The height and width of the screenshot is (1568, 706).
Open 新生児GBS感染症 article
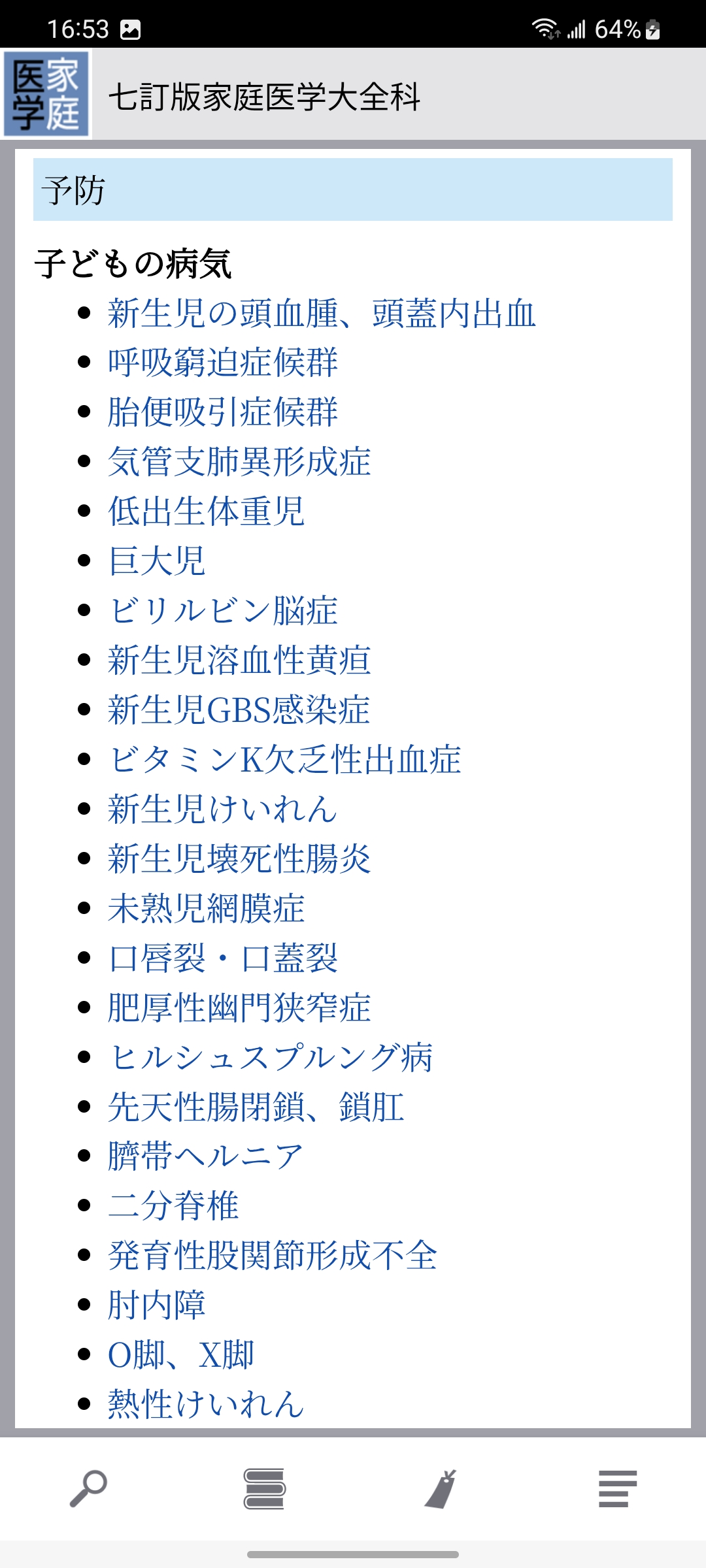239,710
